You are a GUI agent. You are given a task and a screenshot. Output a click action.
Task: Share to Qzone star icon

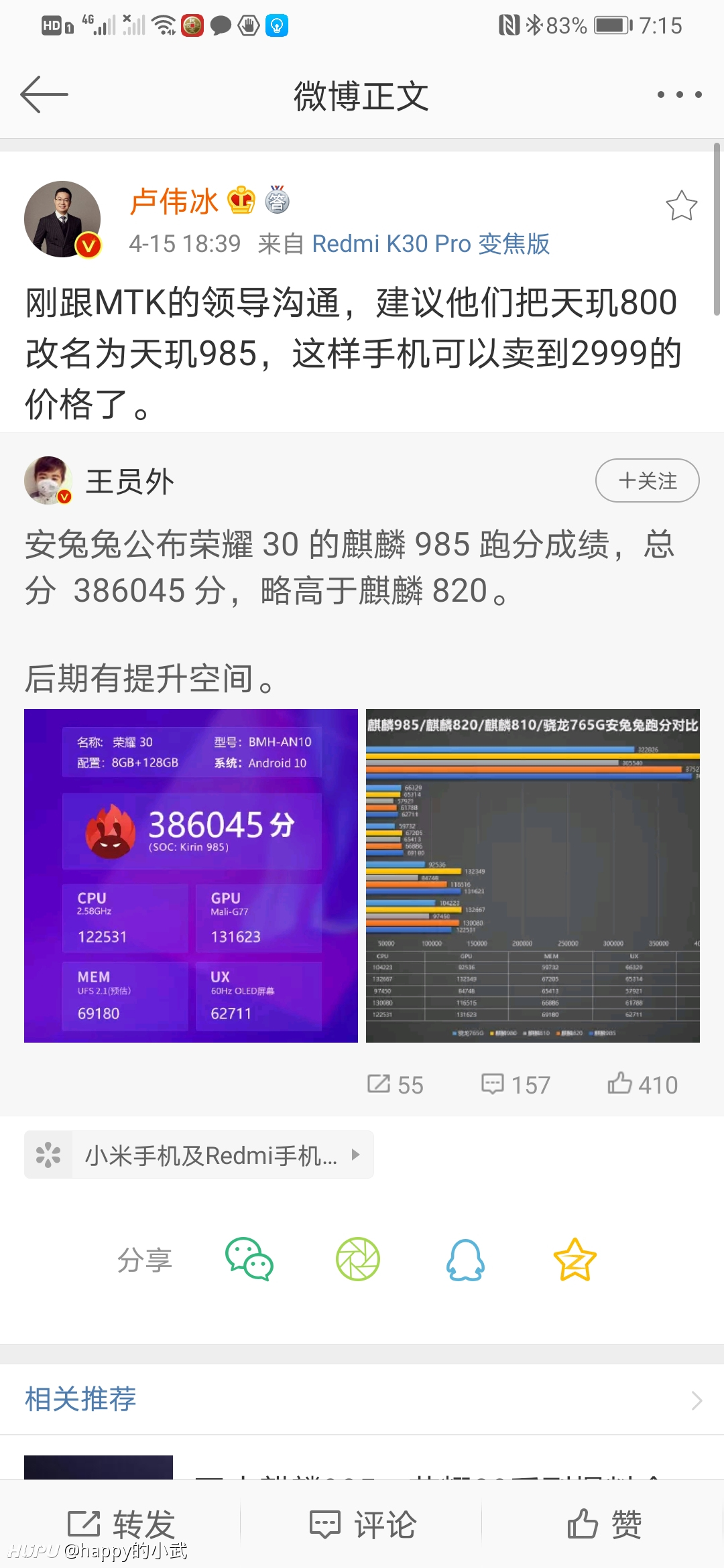pyautogui.click(x=575, y=1258)
